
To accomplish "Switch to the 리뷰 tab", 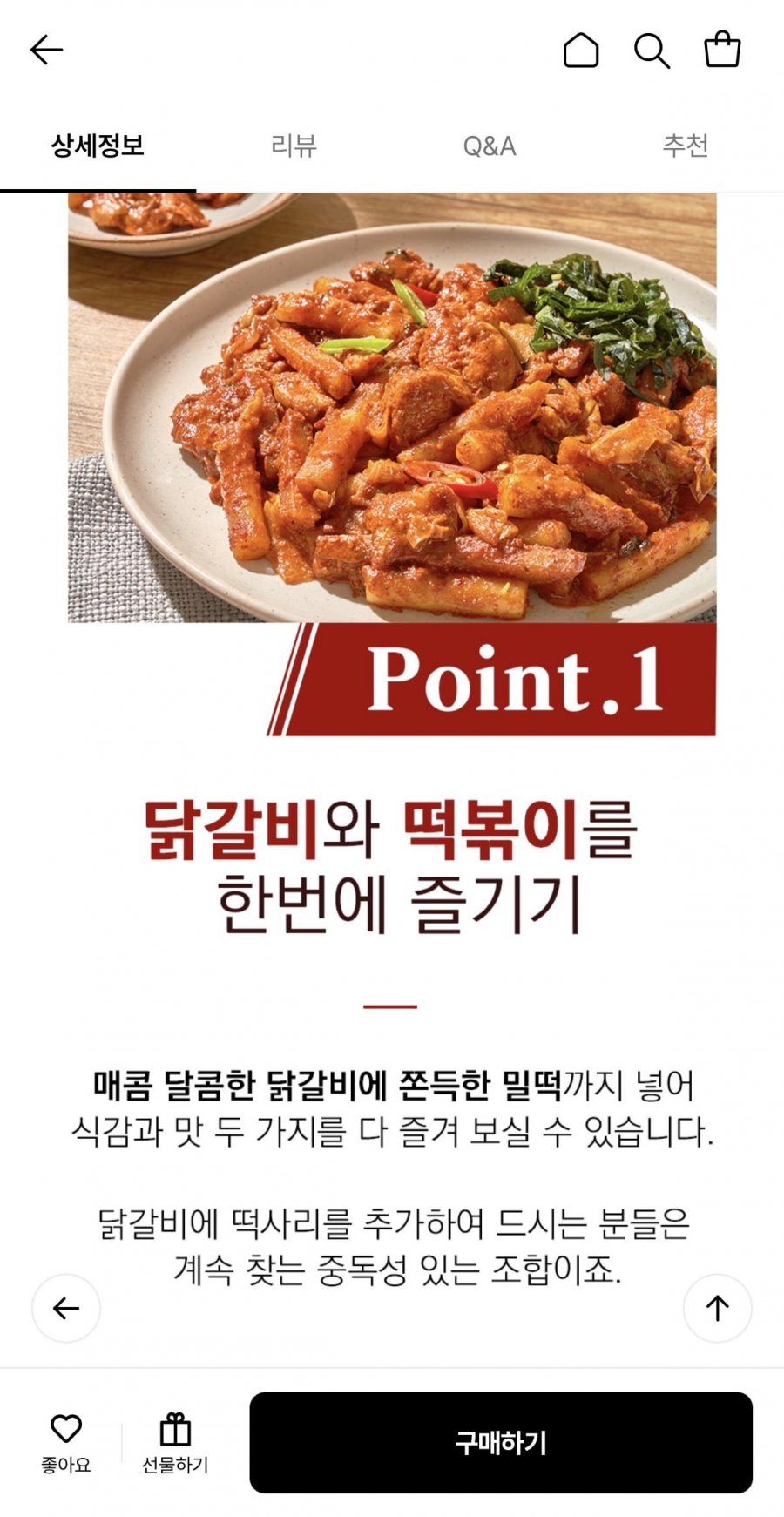I will [x=294, y=146].
